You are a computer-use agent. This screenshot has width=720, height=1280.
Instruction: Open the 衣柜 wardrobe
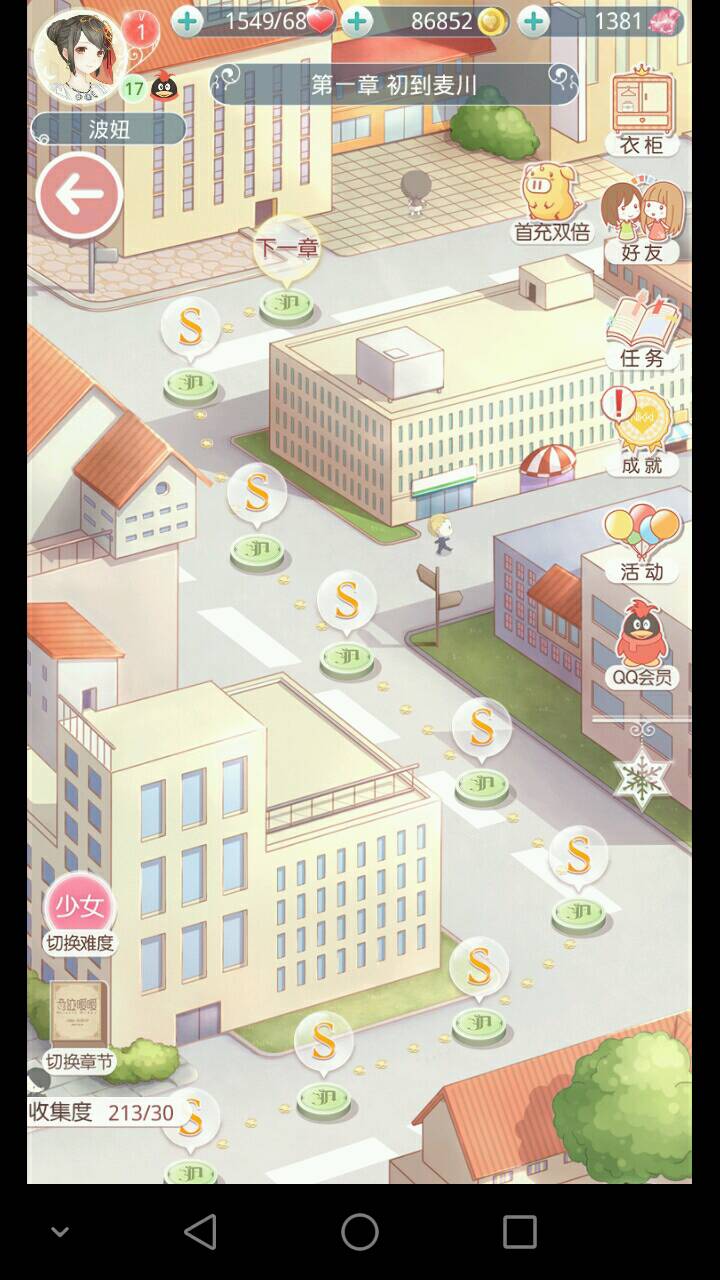click(x=641, y=111)
